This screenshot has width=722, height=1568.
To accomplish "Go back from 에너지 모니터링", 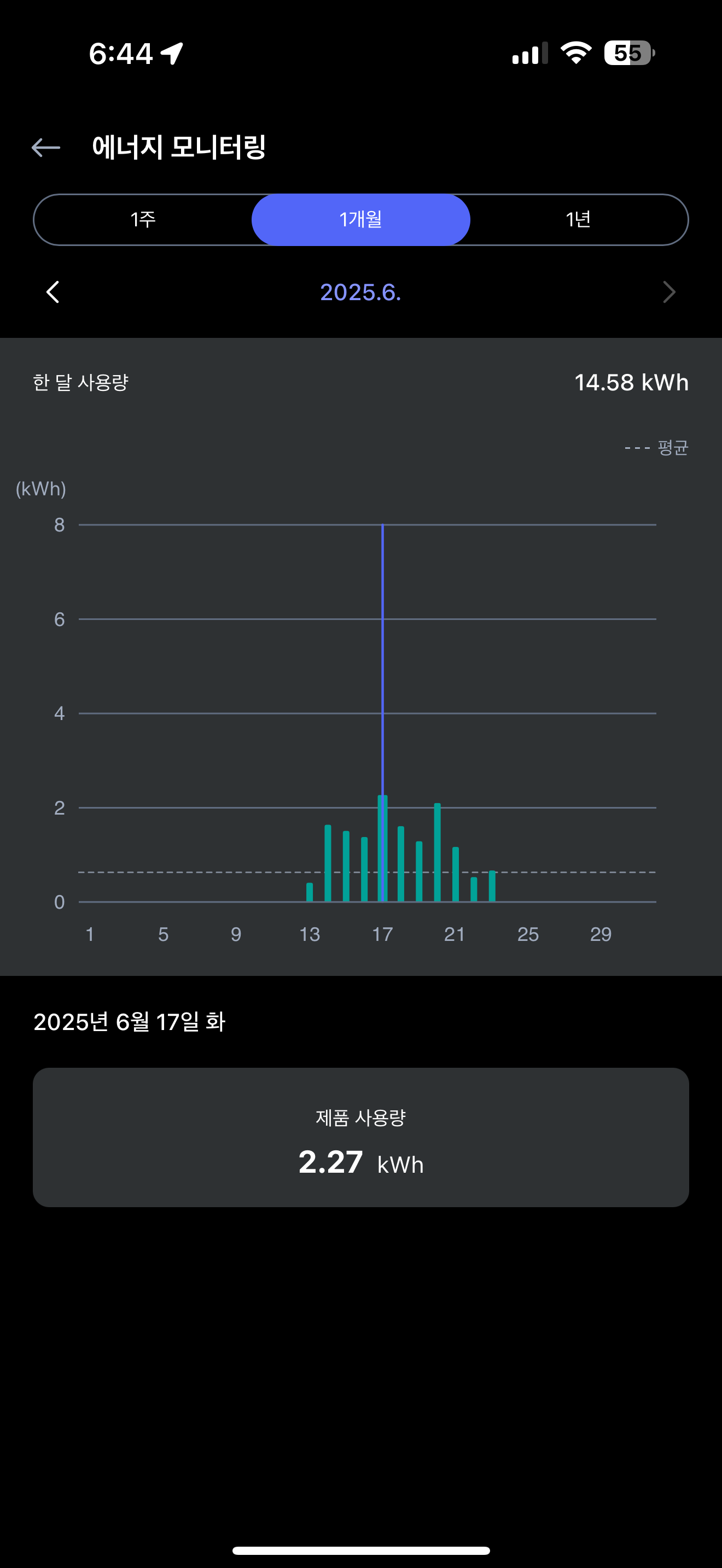I will coord(45,147).
